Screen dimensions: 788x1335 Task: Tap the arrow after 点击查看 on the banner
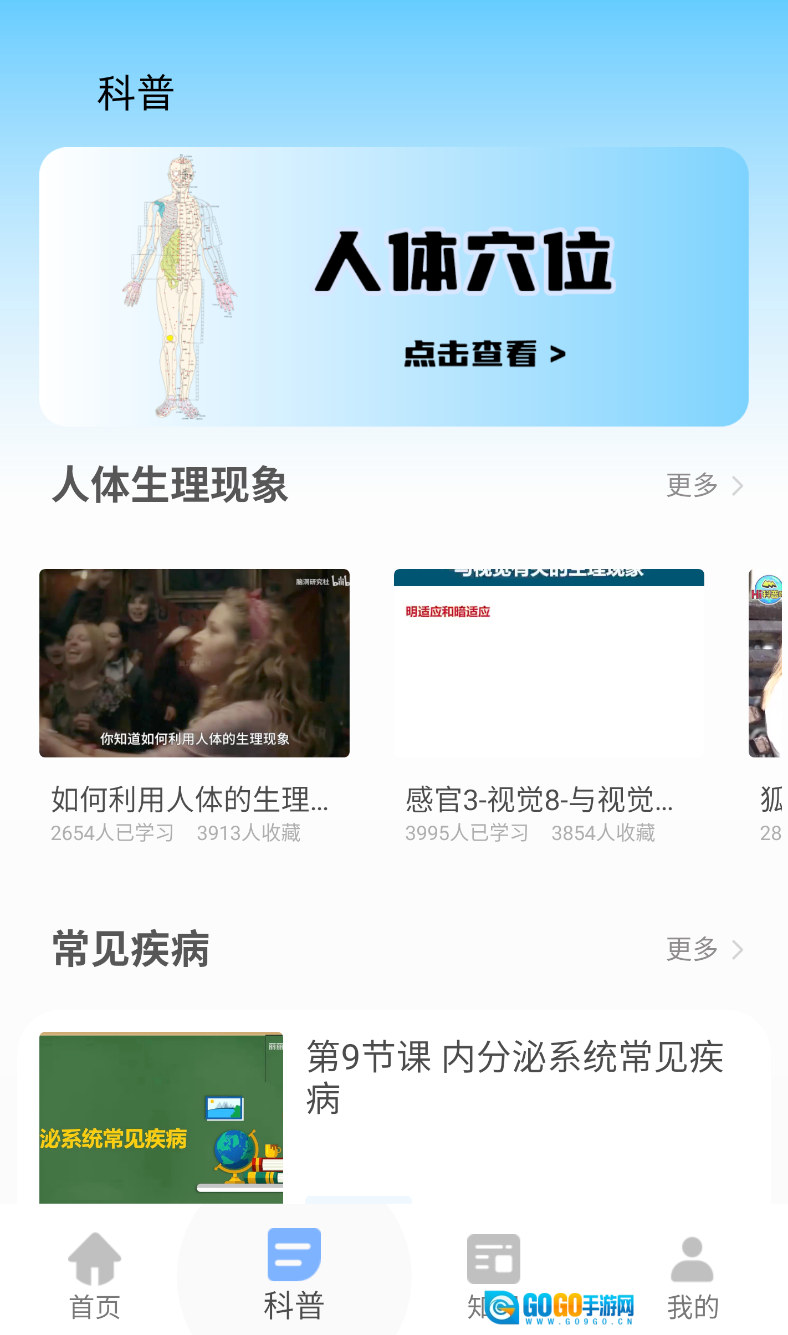(559, 354)
